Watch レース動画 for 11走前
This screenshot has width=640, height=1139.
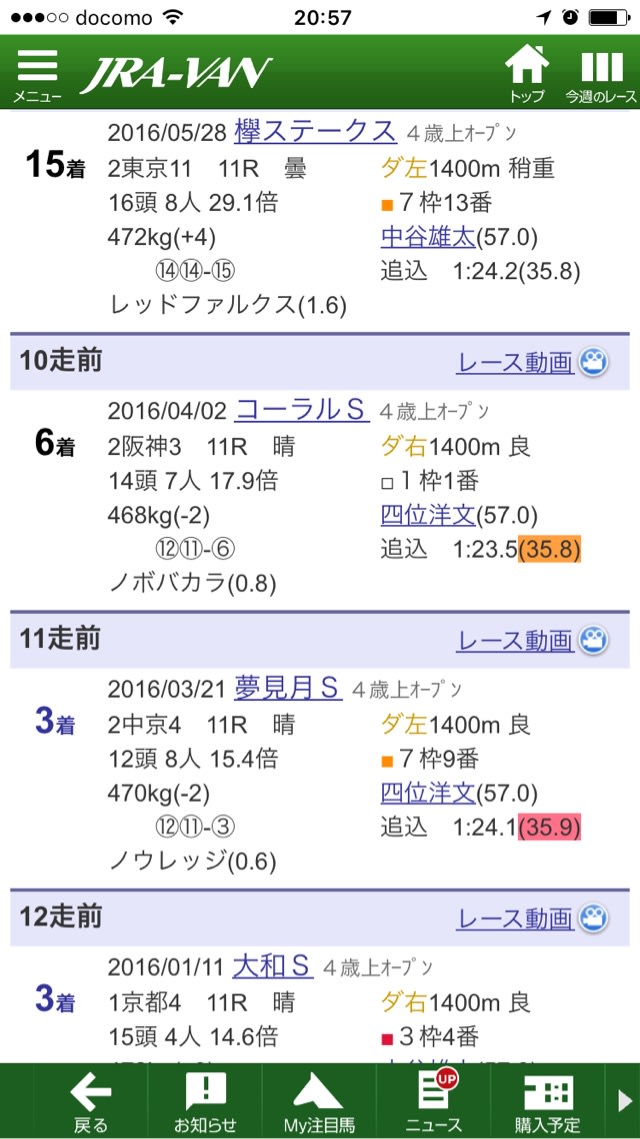pos(532,640)
